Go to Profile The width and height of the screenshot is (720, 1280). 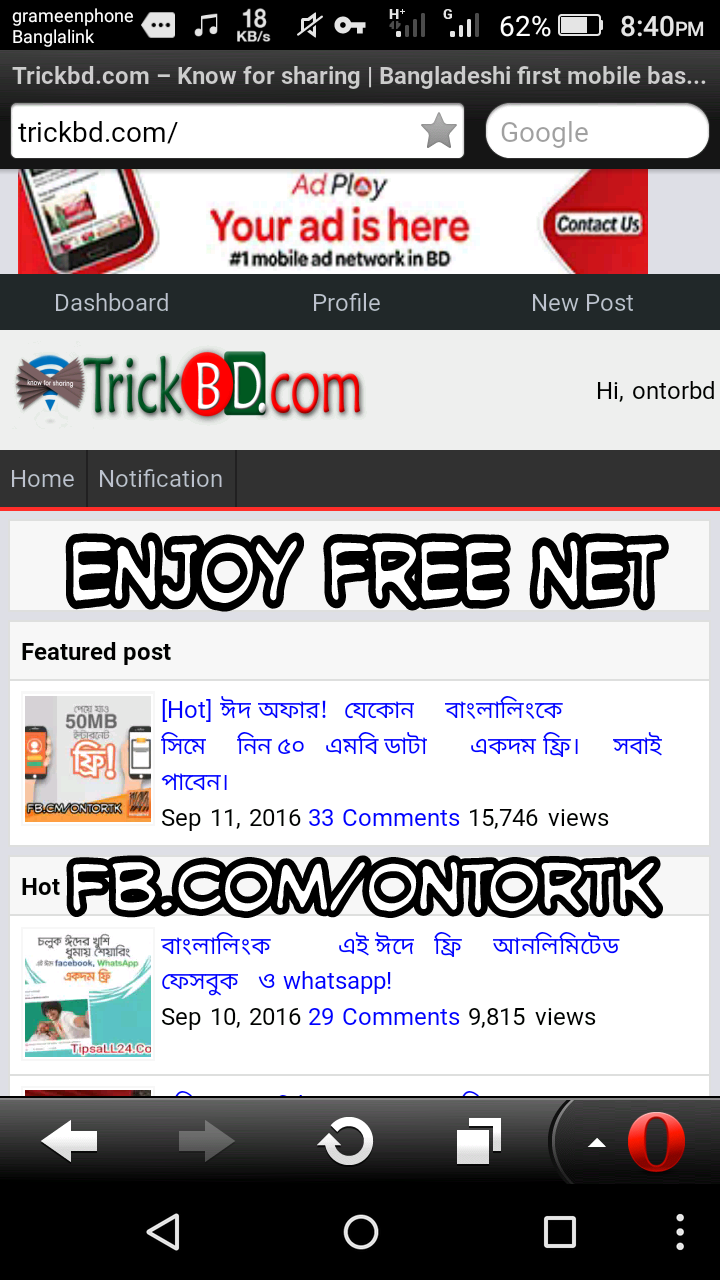[x=346, y=303]
